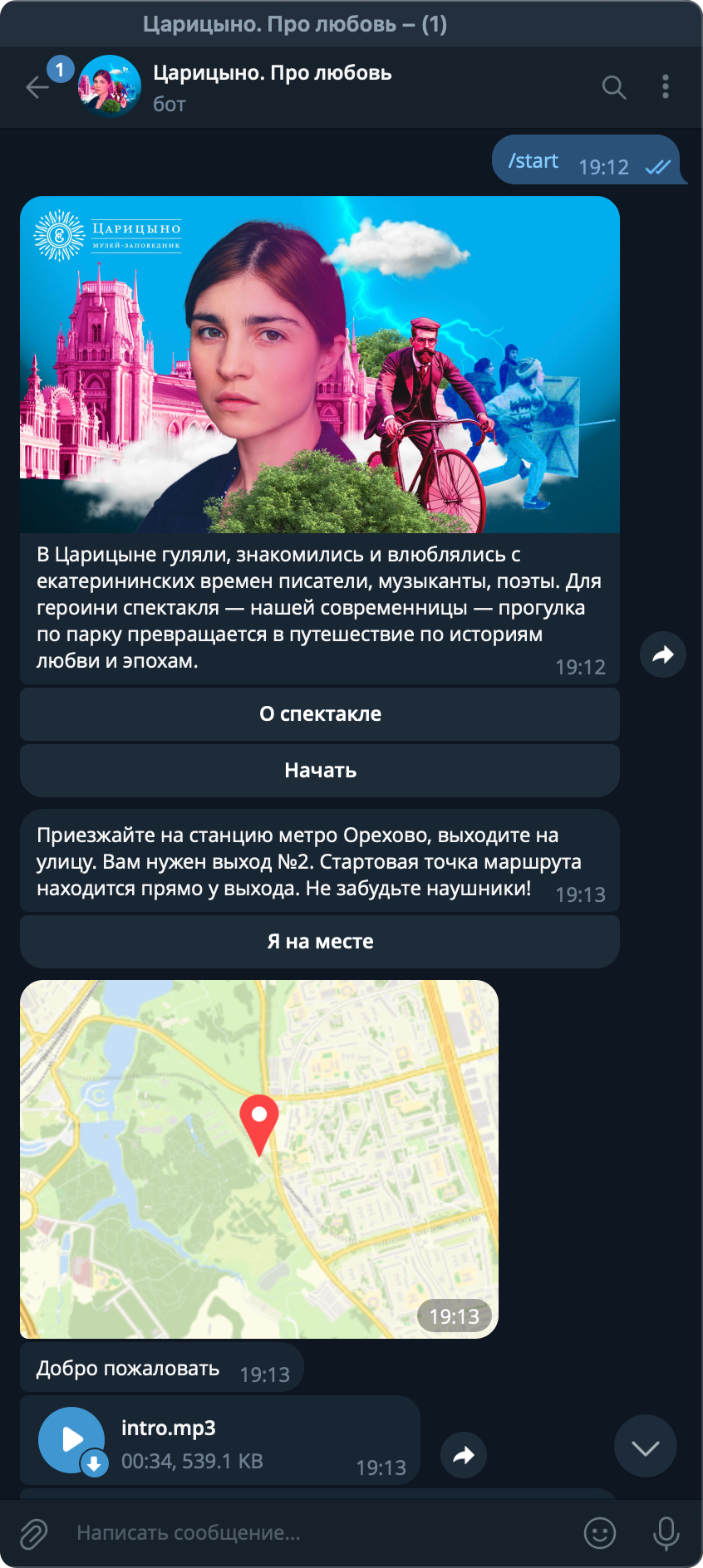Viewport: 703px width, 1568px height.
Task: Open the location map with red pin
Action: pyautogui.click(x=258, y=1159)
